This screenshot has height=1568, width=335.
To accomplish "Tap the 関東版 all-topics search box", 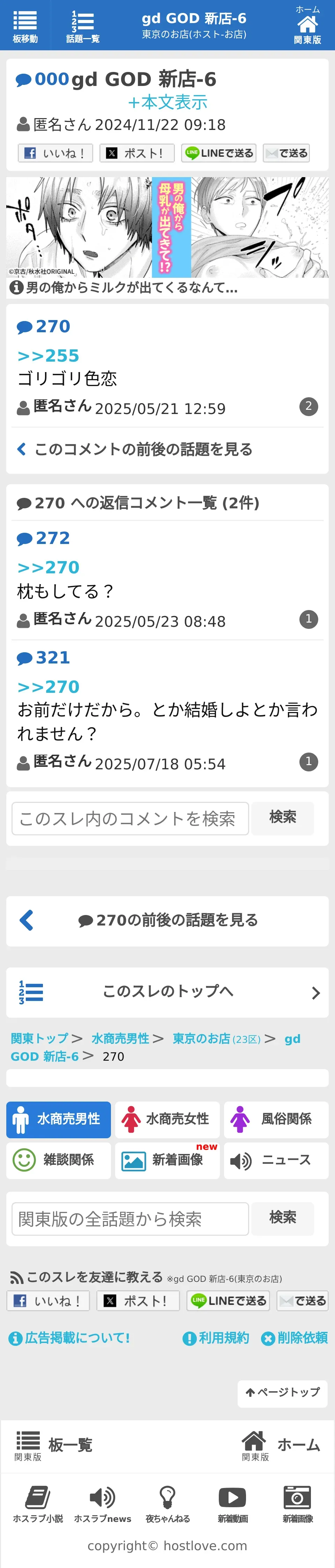I will (x=130, y=1219).
